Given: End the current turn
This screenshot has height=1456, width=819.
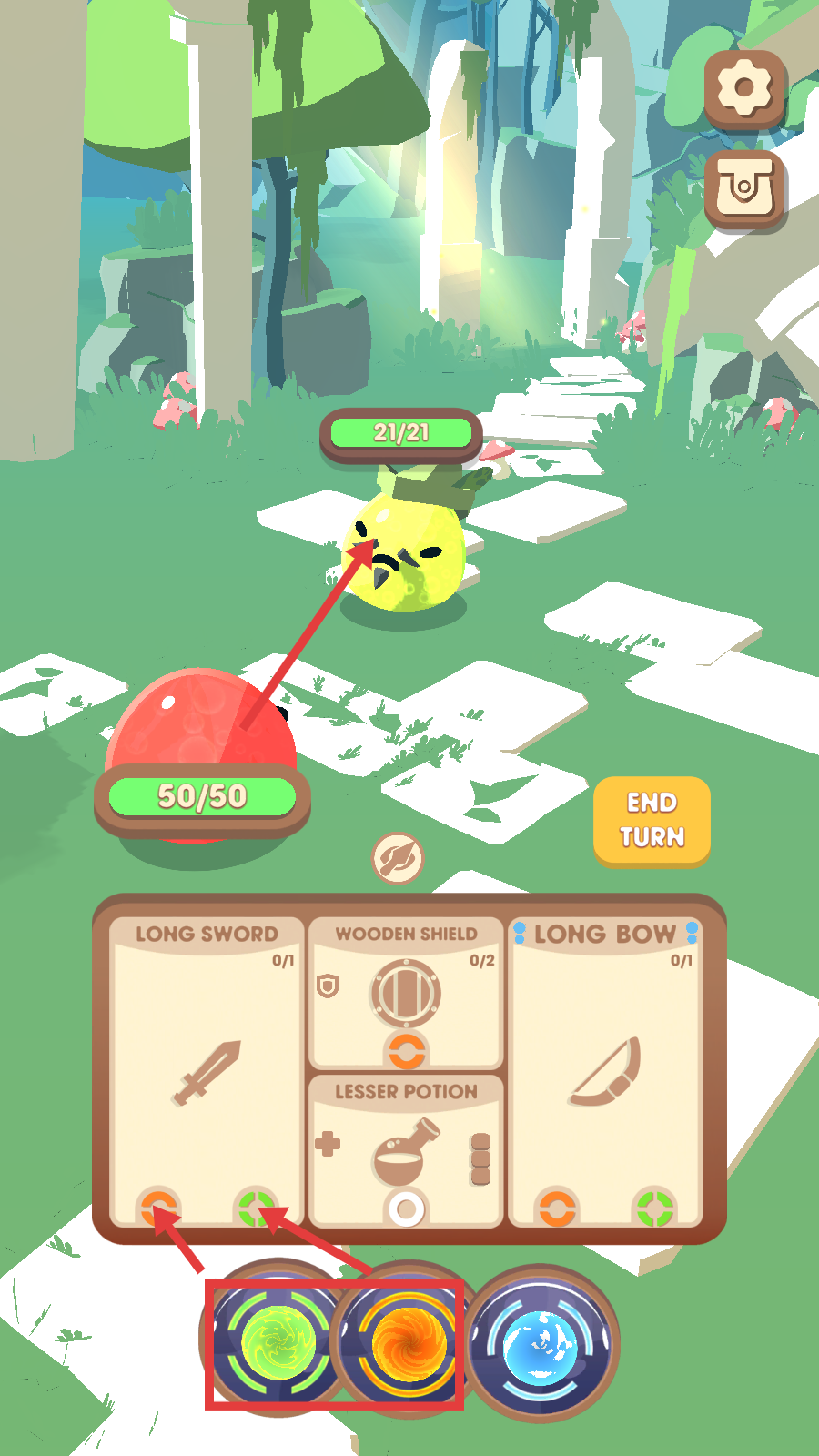Looking at the screenshot, I should tap(652, 821).
